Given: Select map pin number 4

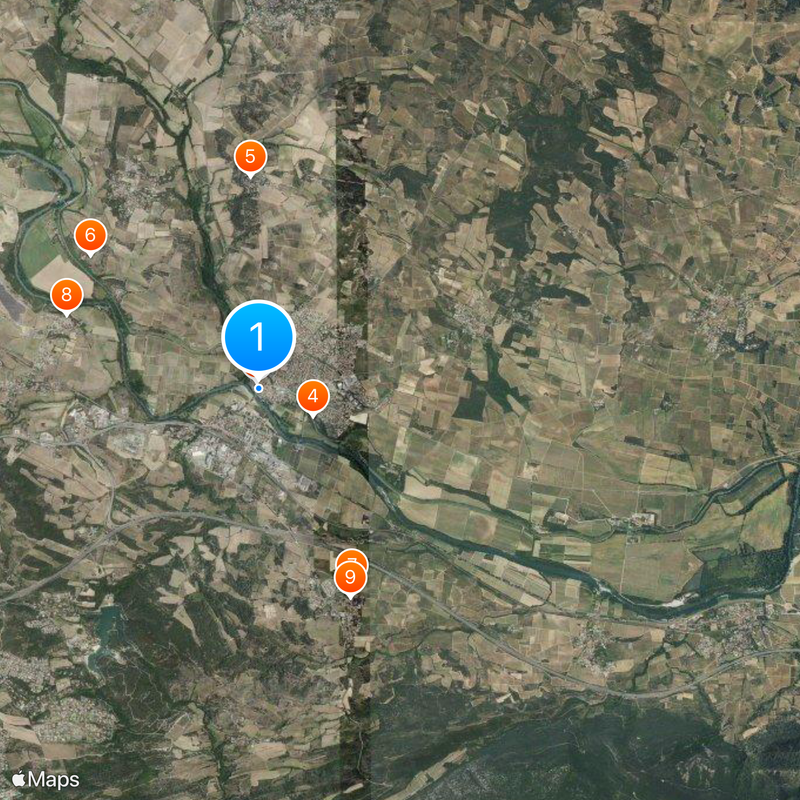Looking at the screenshot, I should (x=313, y=397).
